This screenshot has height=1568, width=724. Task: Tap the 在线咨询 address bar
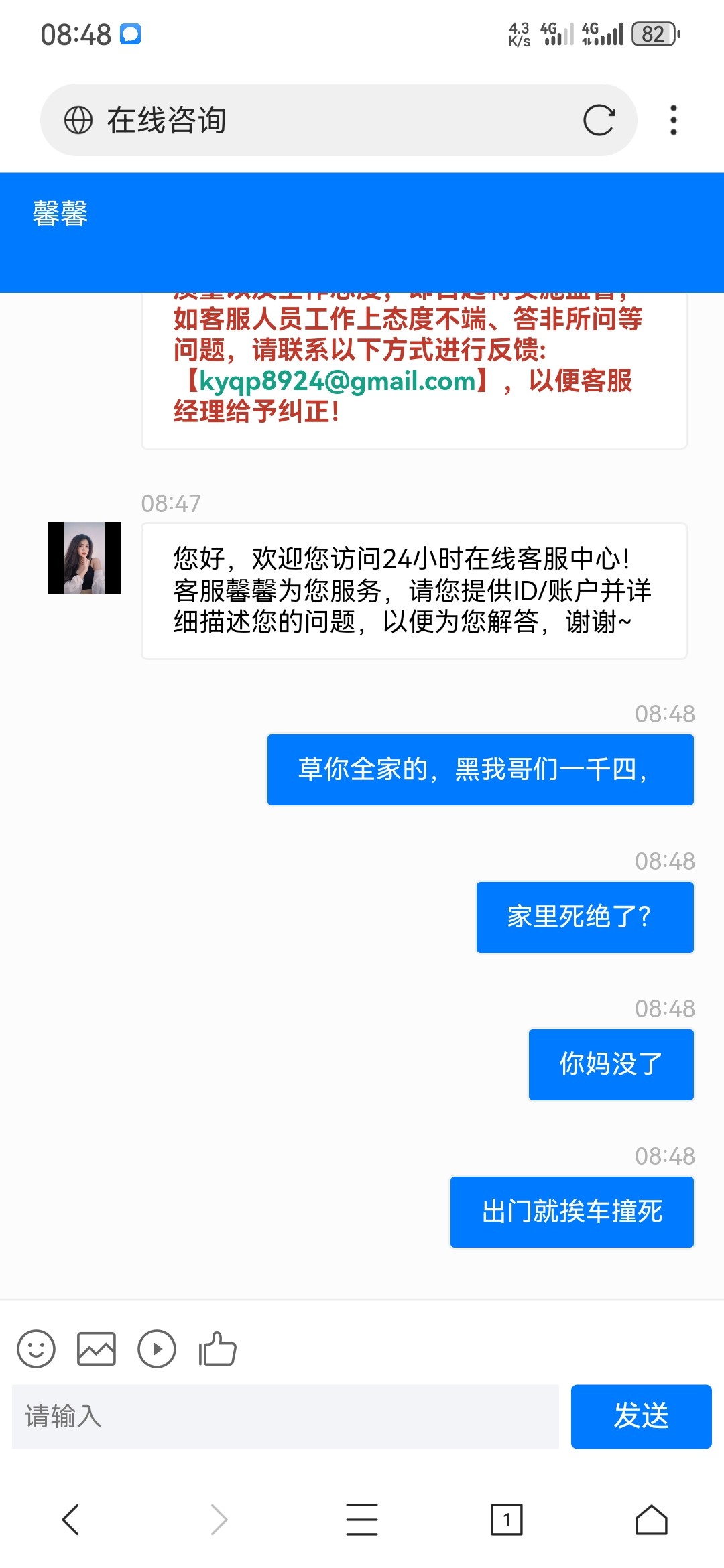(x=322, y=121)
